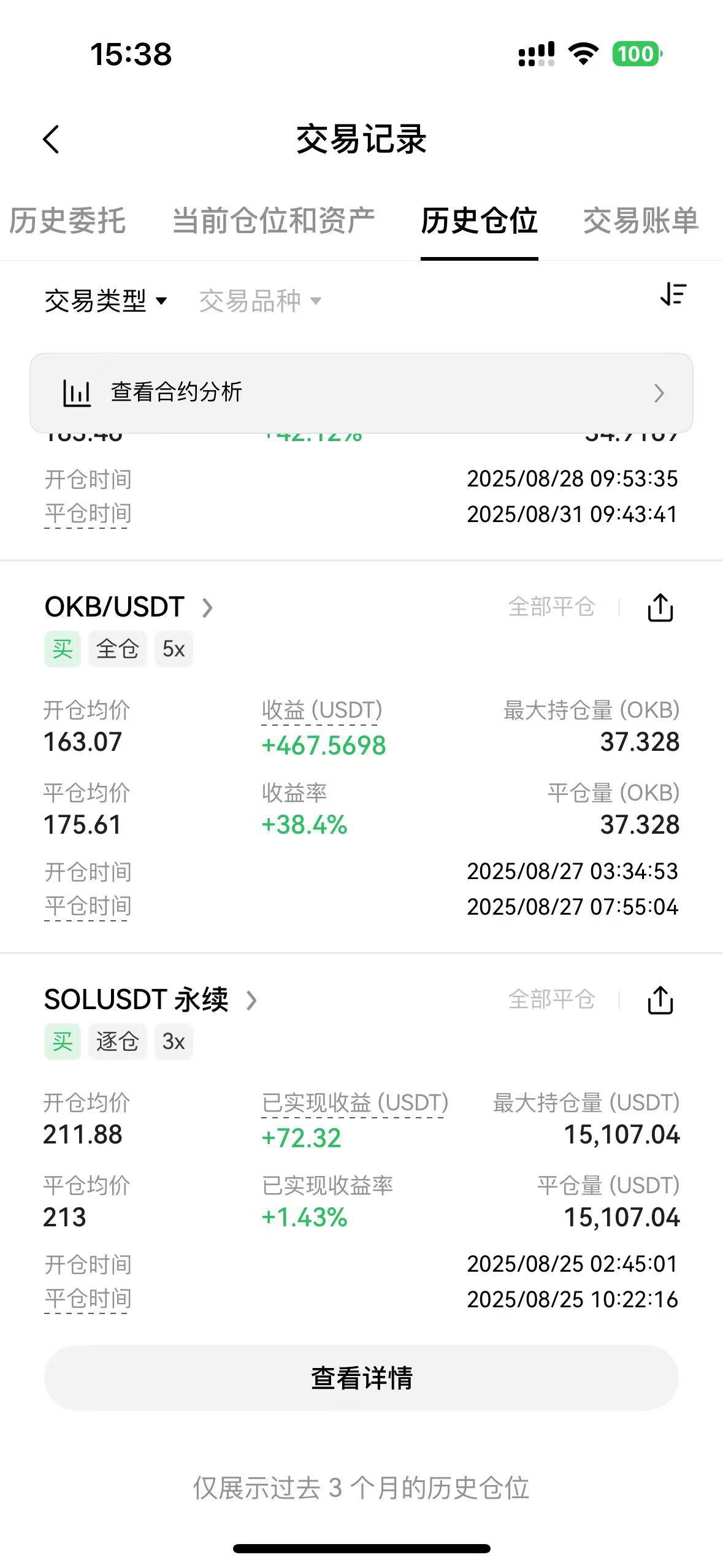Expand the 交易类型 filter dropdown
723x1568 pixels.
click(x=105, y=301)
